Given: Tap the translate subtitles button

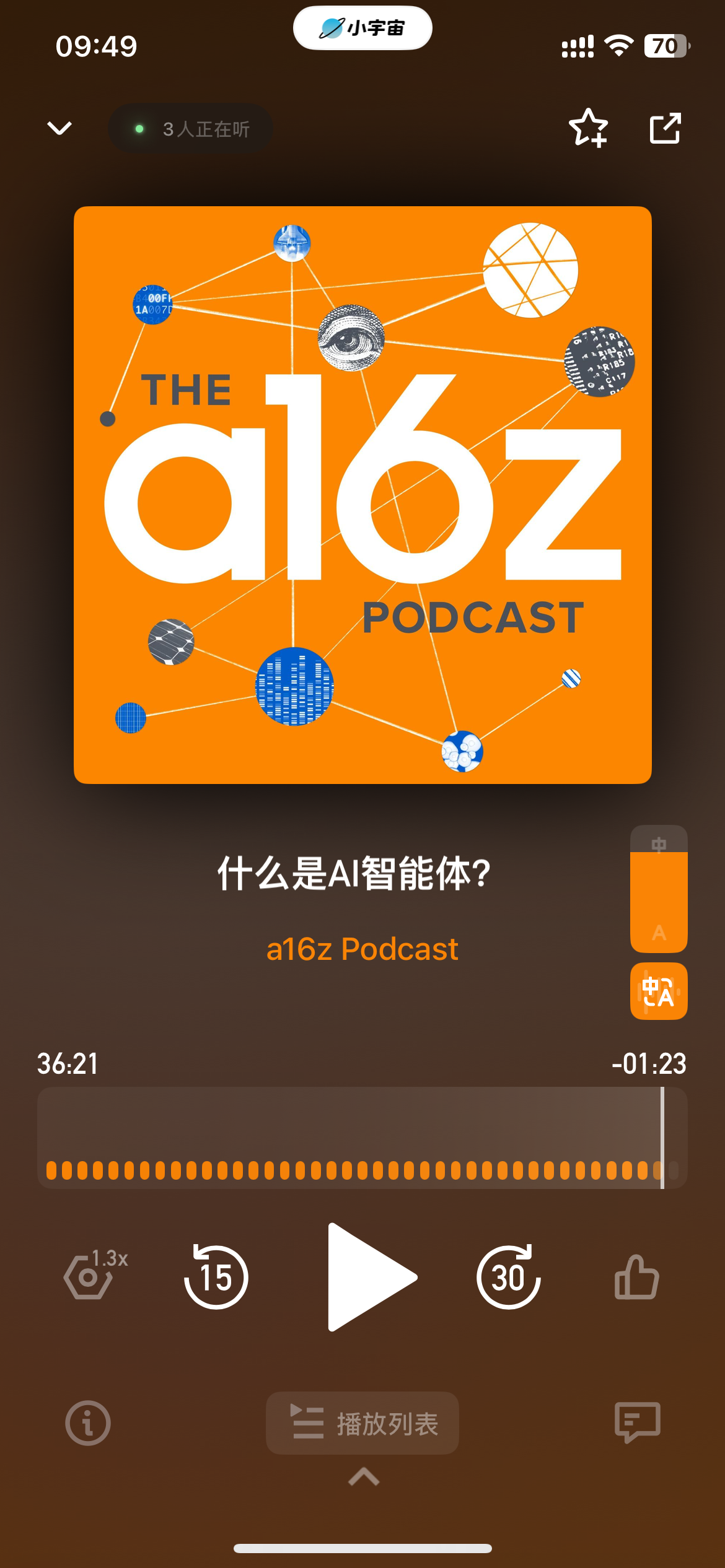Looking at the screenshot, I should (x=659, y=991).
